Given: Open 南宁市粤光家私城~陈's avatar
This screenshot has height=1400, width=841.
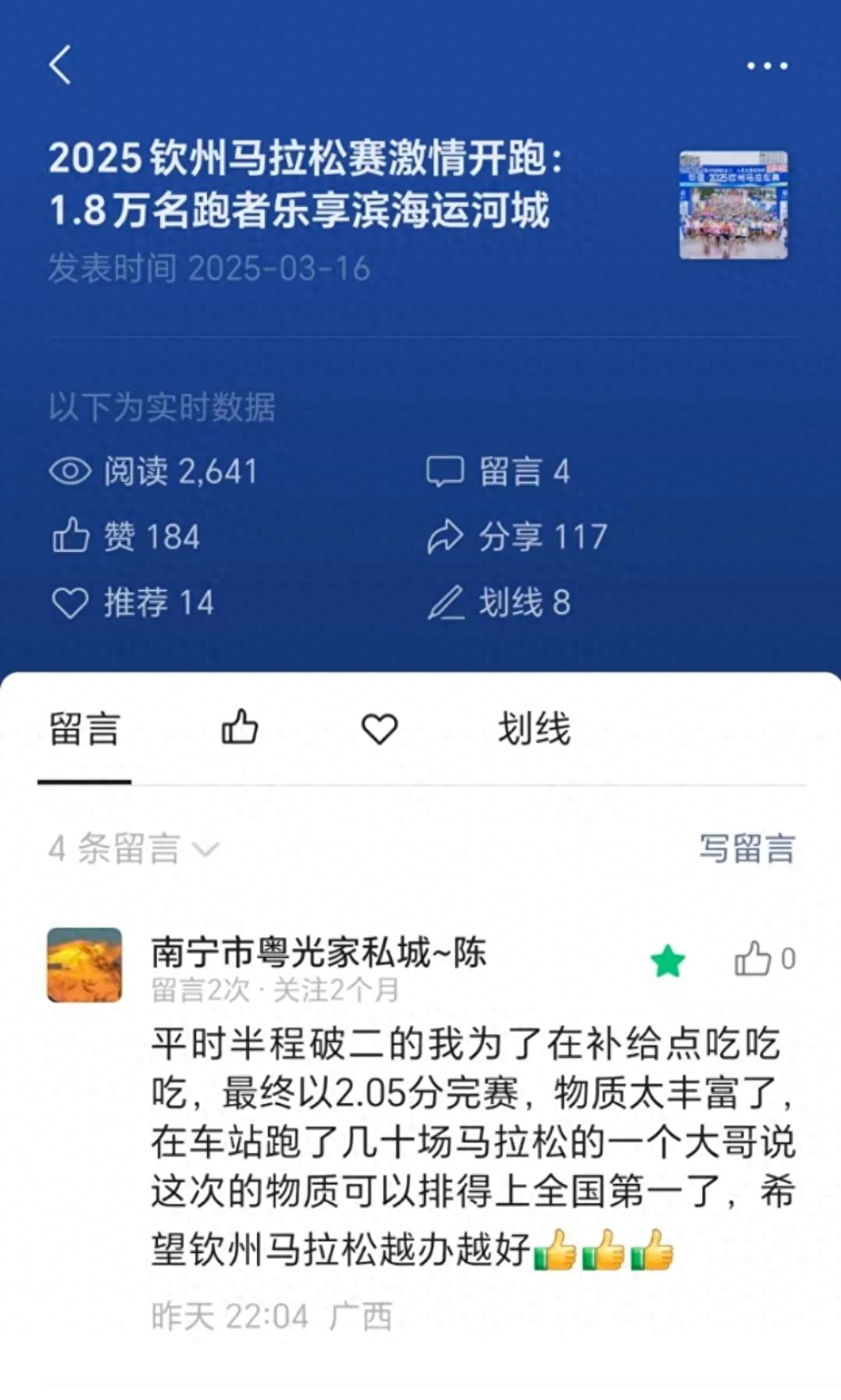Looking at the screenshot, I should point(84,965).
